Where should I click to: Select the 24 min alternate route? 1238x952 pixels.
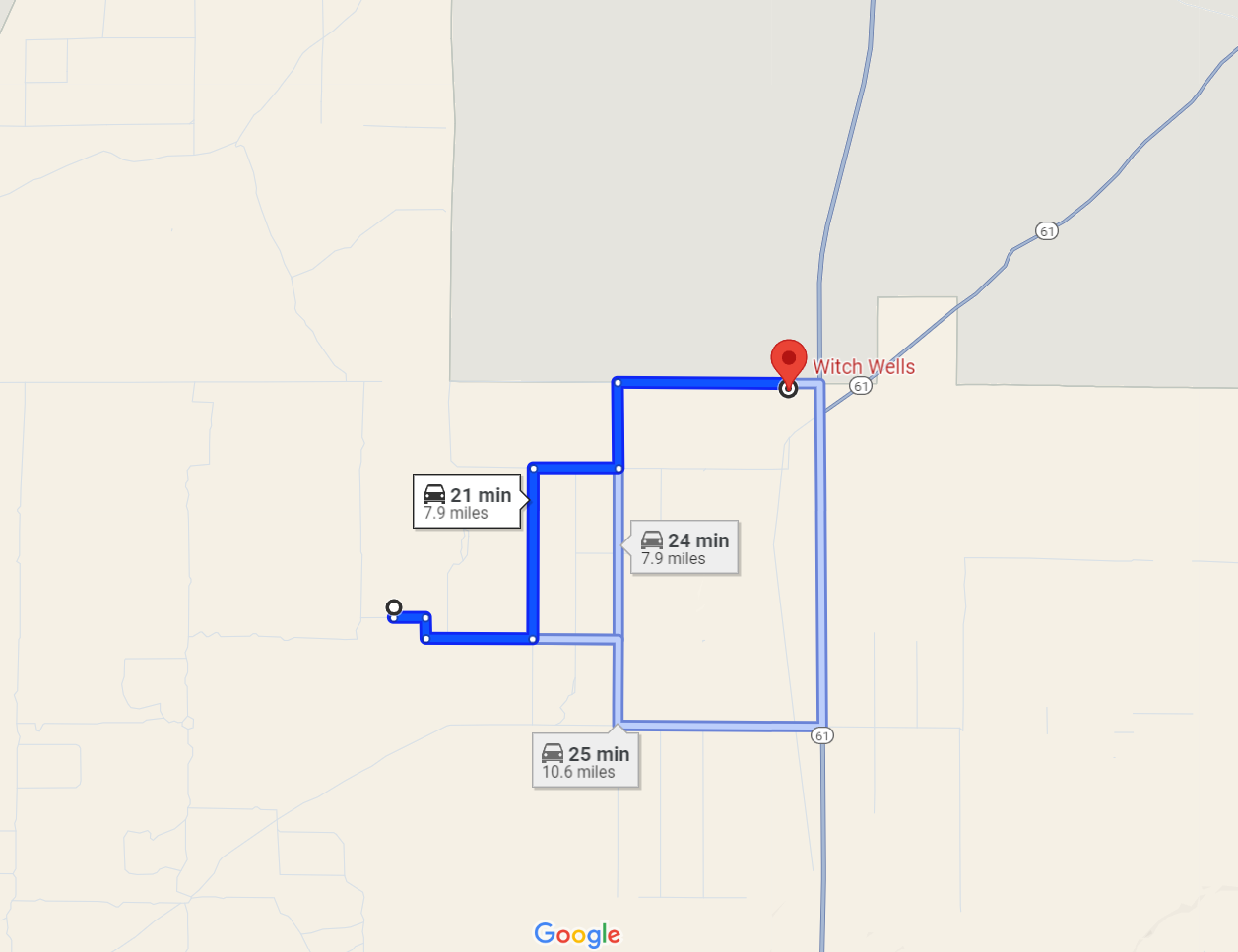pyautogui.click(x=684, y=547)
